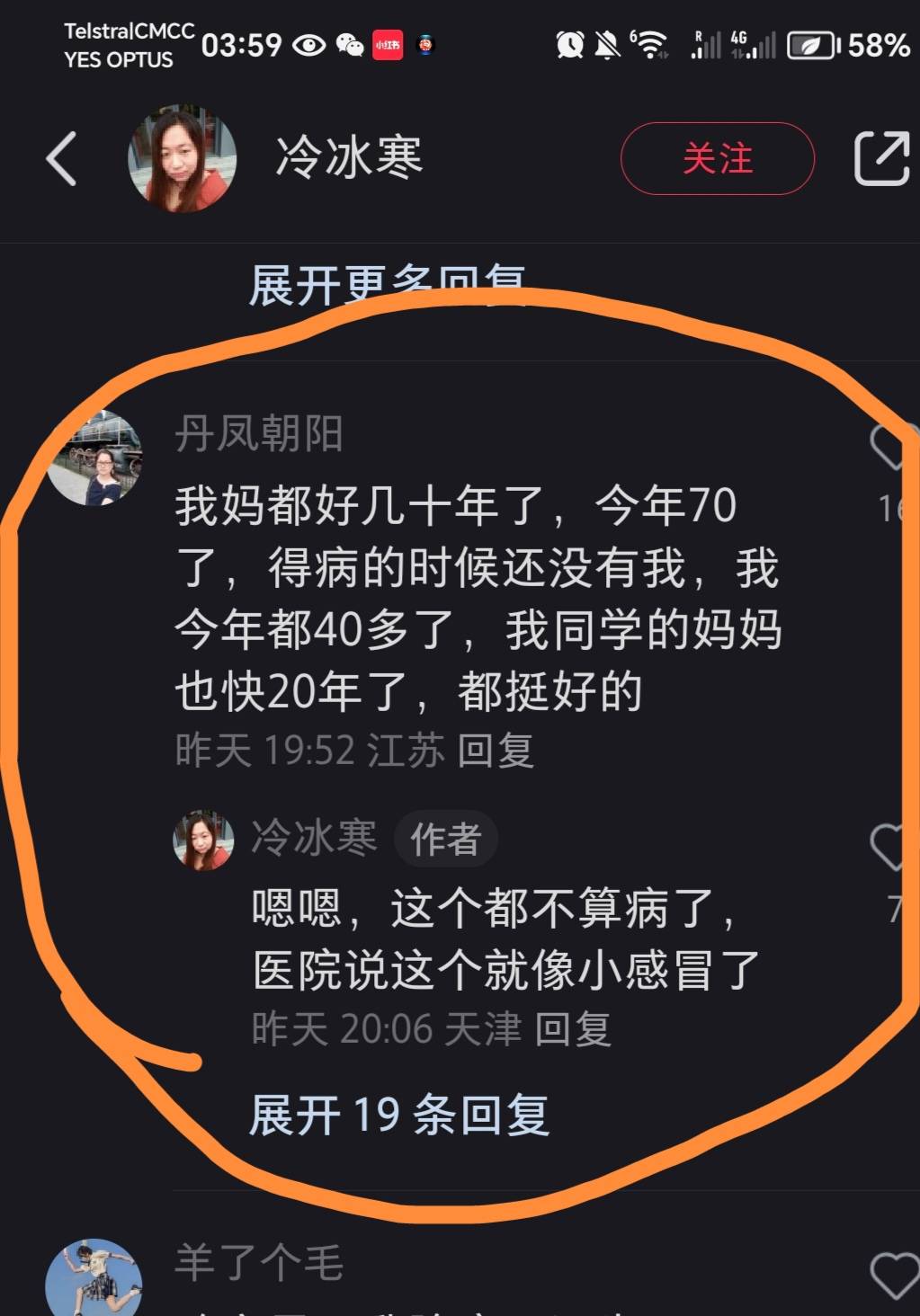920x1316 pixels.
Task: Open the author 冷冰寒's avatar beside the reply
Action: [203, 838]
